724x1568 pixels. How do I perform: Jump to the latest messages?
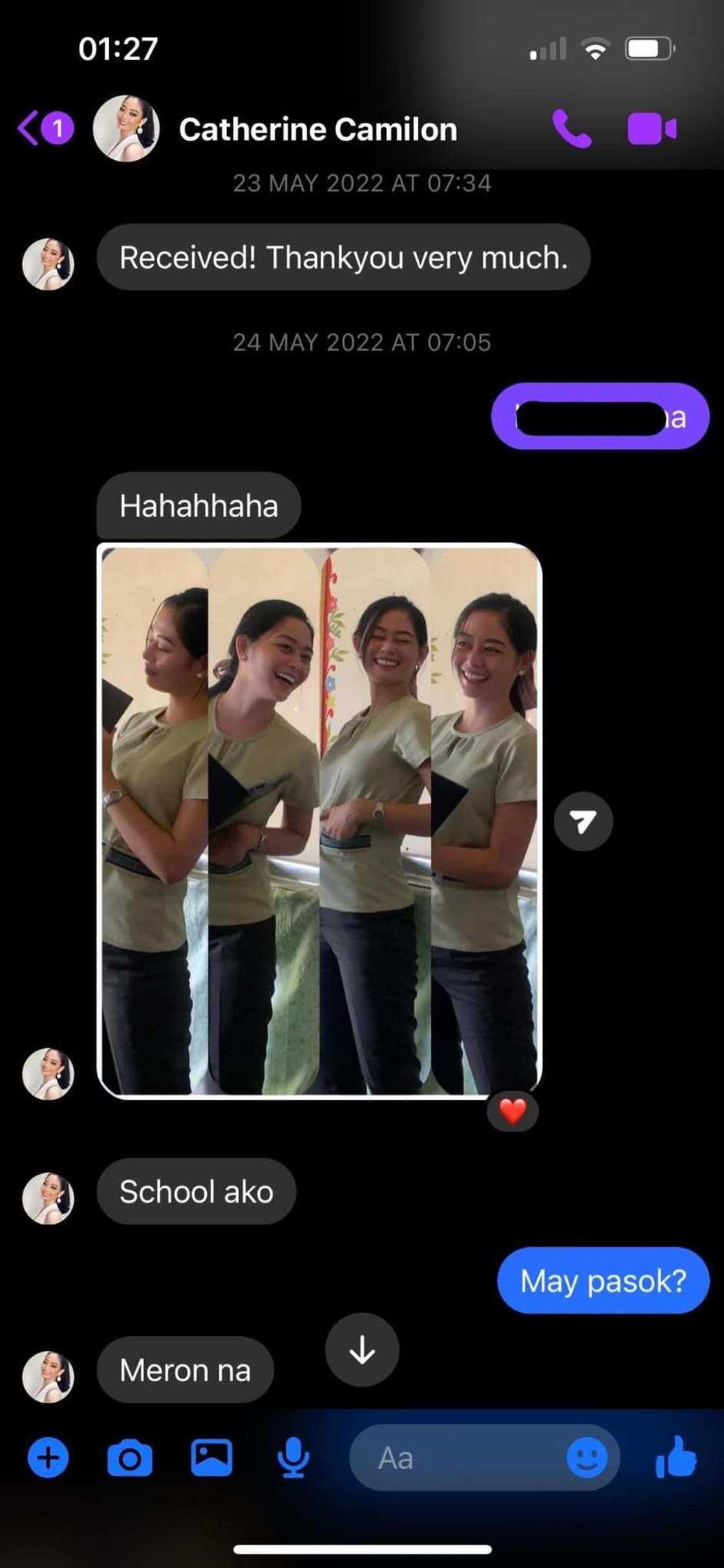pyautogui.click(x=362, y=1349)
